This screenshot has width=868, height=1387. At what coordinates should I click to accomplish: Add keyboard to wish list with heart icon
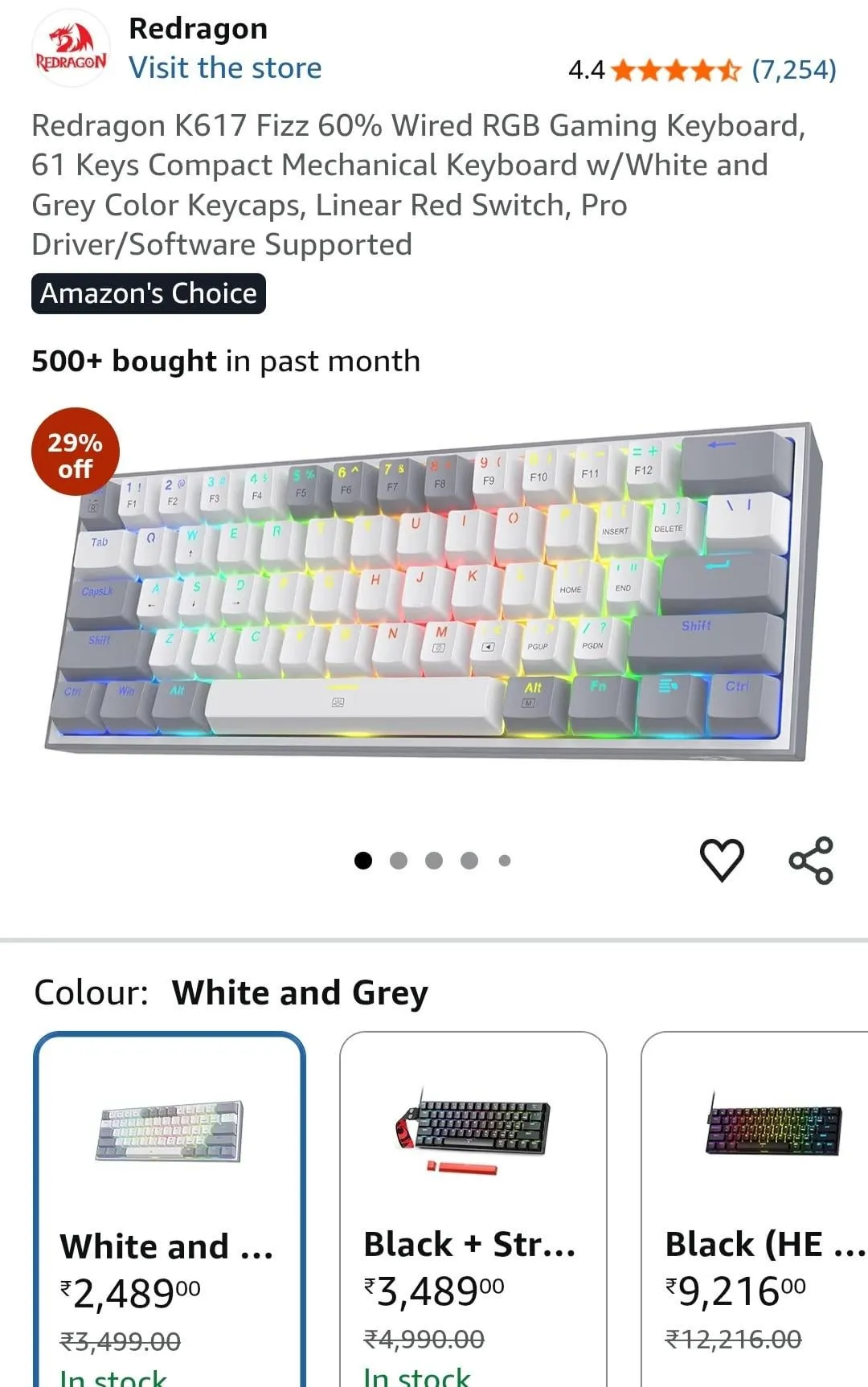[722, 860]
